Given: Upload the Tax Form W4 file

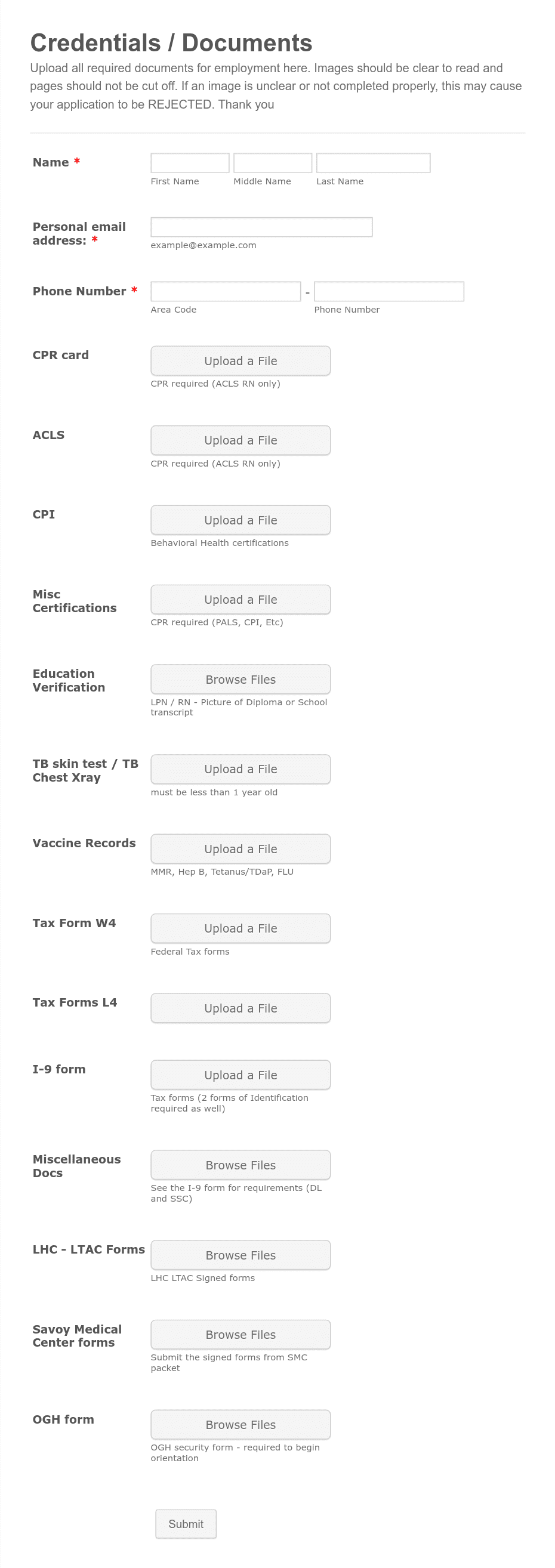Looking at the screenshot, I should point(240,928).
